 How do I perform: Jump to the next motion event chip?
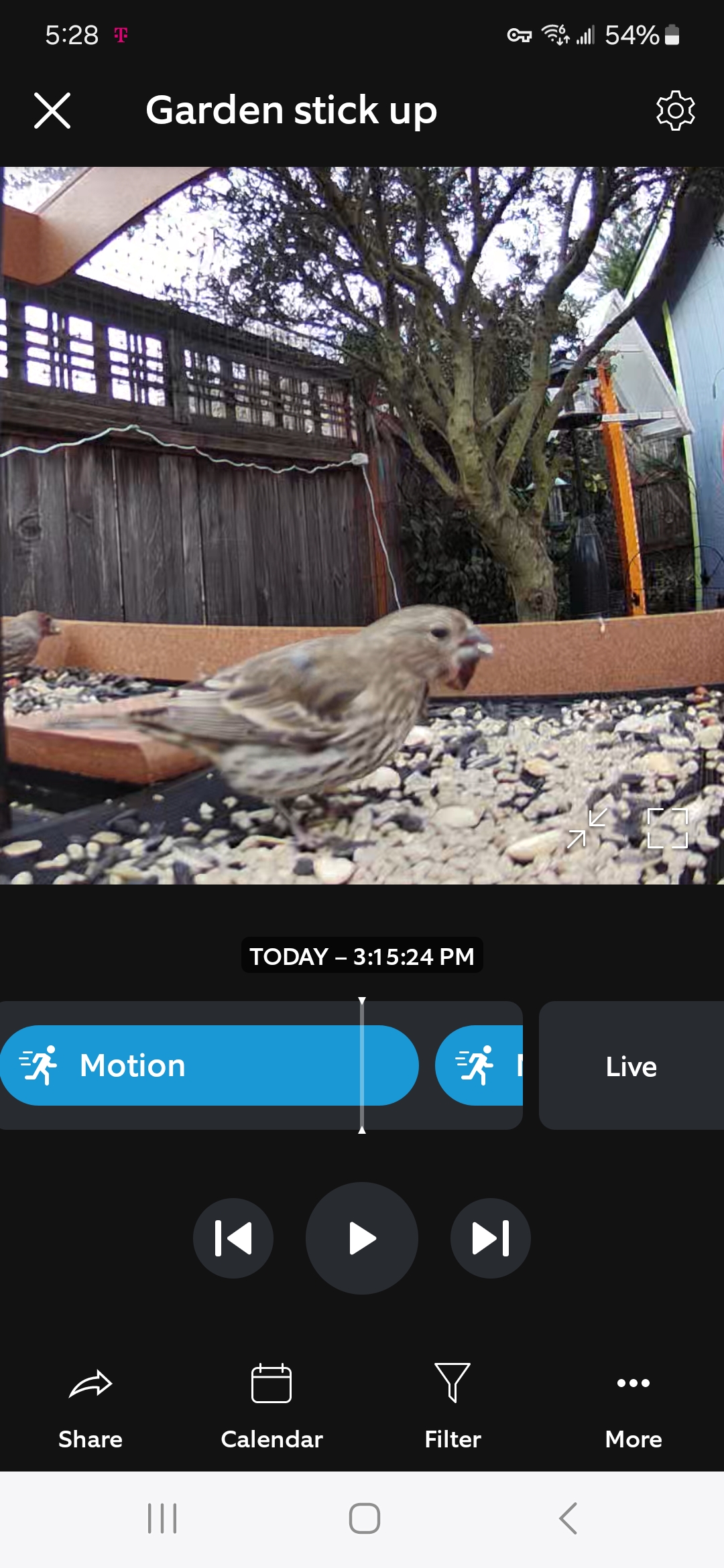[480, 1065]
